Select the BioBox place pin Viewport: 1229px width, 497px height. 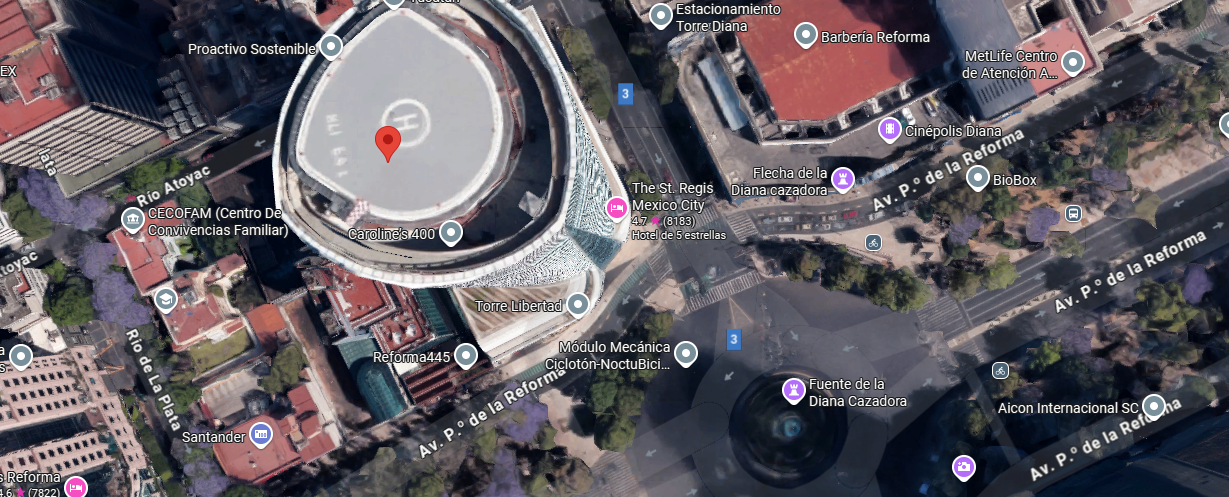pyautogui.click(x=978, y=178)
